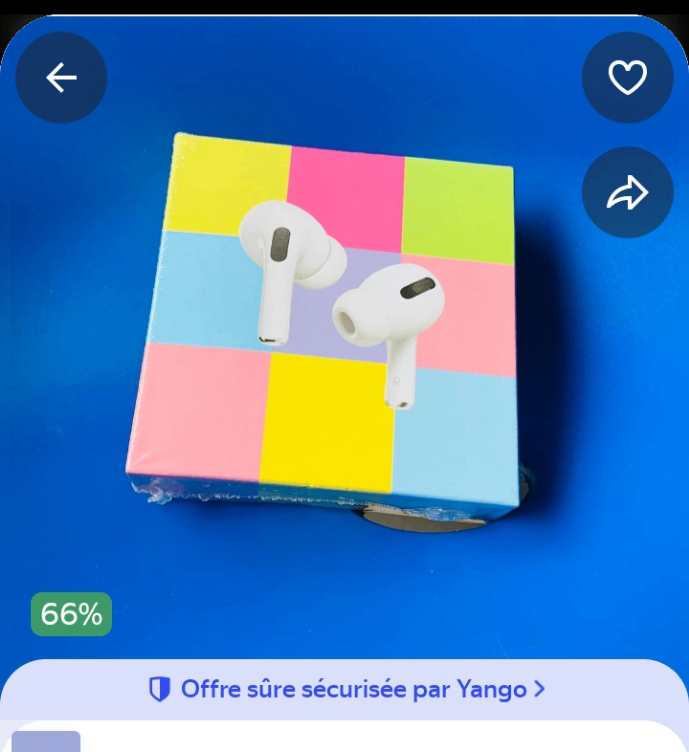Image resolution: width=689 pixels, height=752 pixels.
Task: Open the Offre sûre sécurisée par Yango link
Action: point(346,689)
